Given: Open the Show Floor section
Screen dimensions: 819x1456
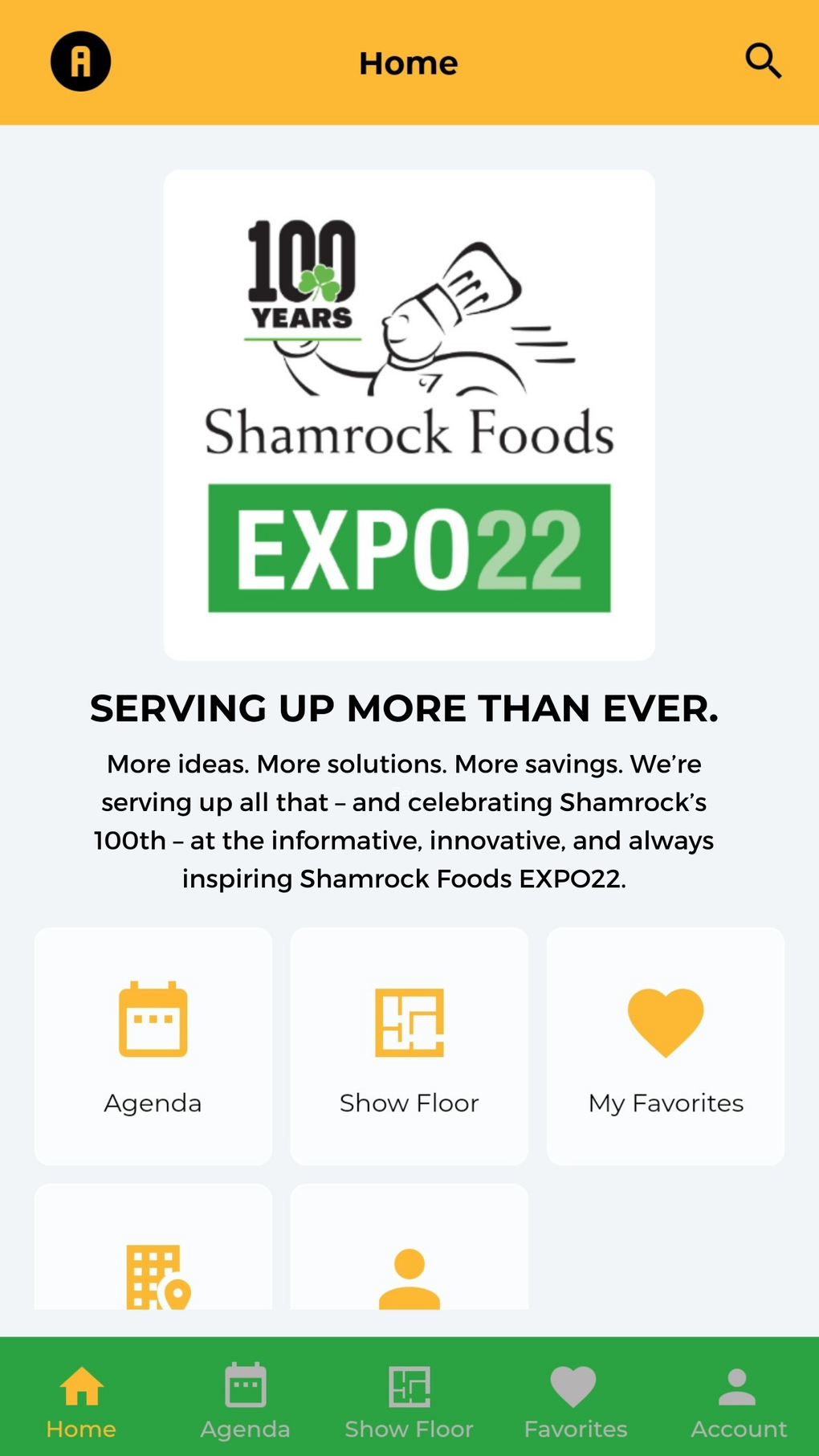Looking at the screenshot, I should pos(409,1046).
